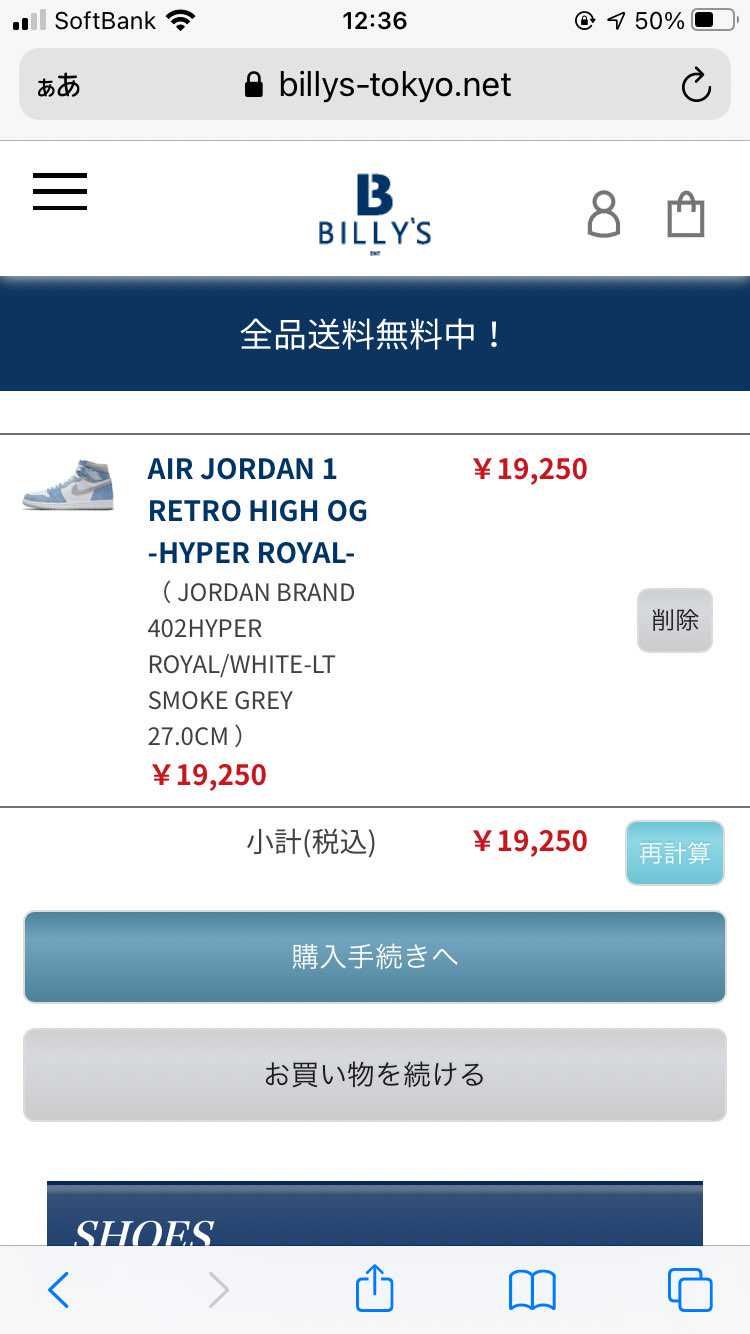Open the hamburger menu
This screenshot has height=1334, width=750.
pyautogui.click(x=60, y=191)
